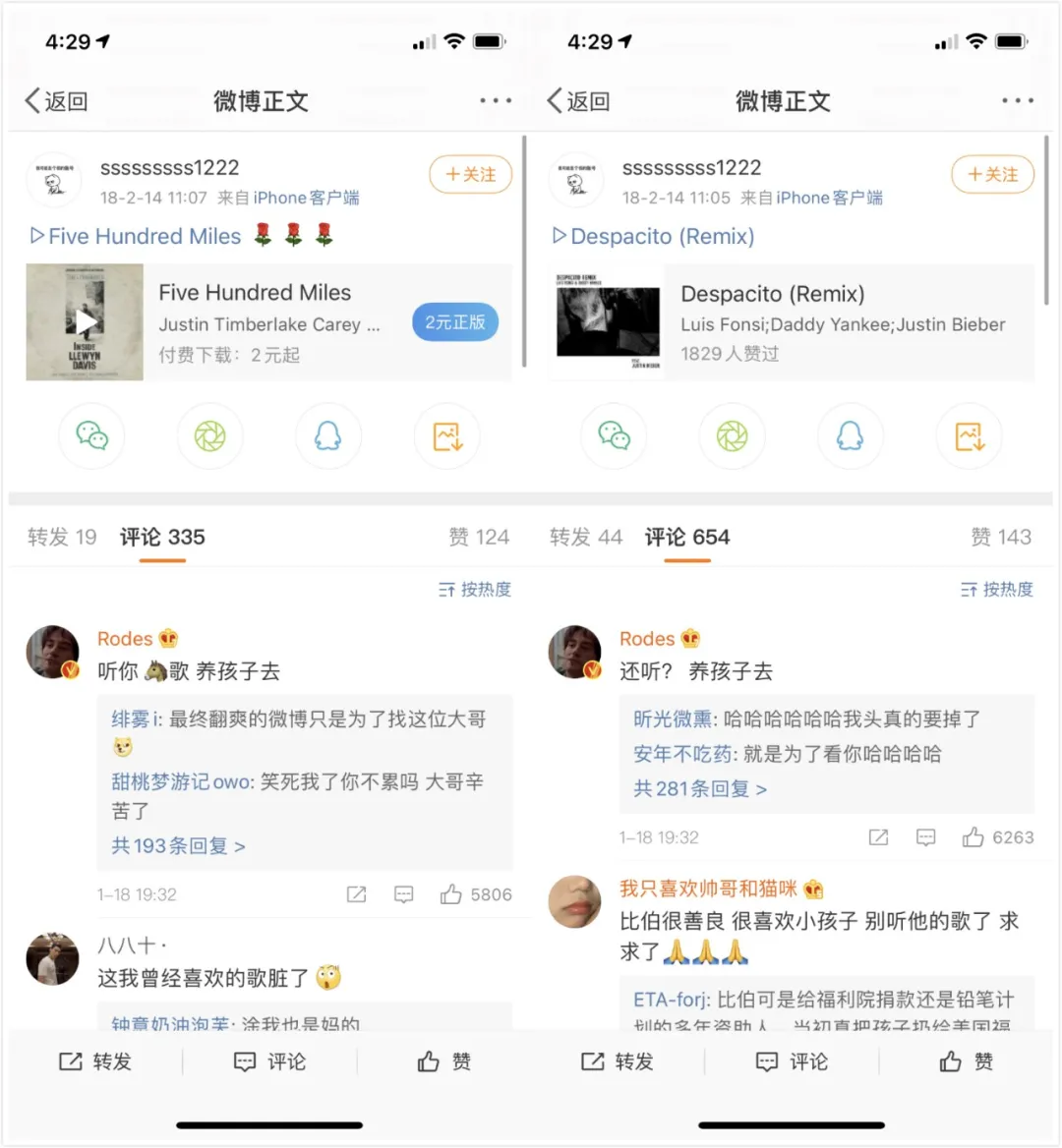Image resolution: width=1062 pixels, height=1148 pixels.
Task: Share to QQ using the QQ icon
Action: coord(328,435)
